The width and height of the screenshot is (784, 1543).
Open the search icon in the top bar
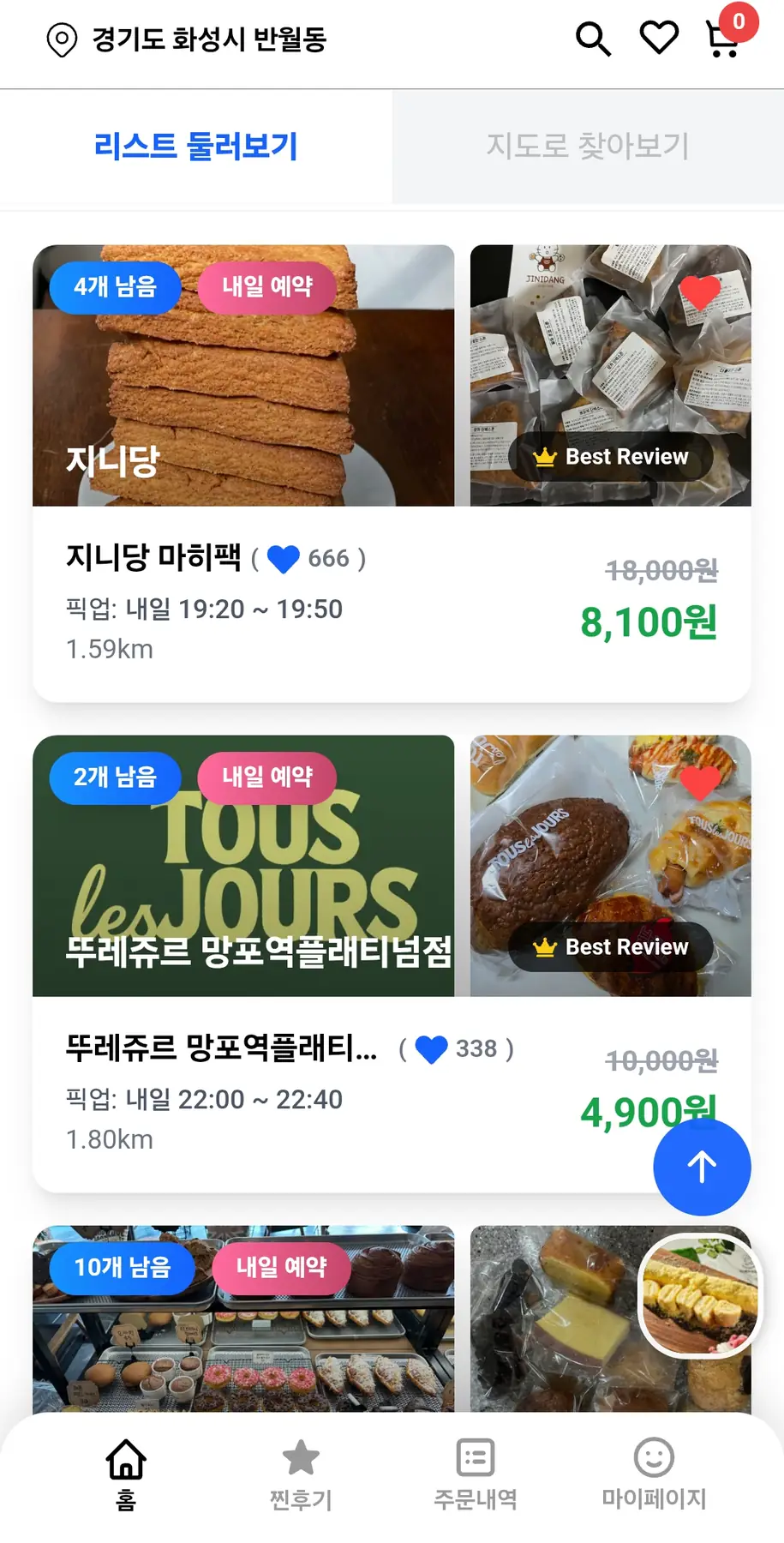593,39
